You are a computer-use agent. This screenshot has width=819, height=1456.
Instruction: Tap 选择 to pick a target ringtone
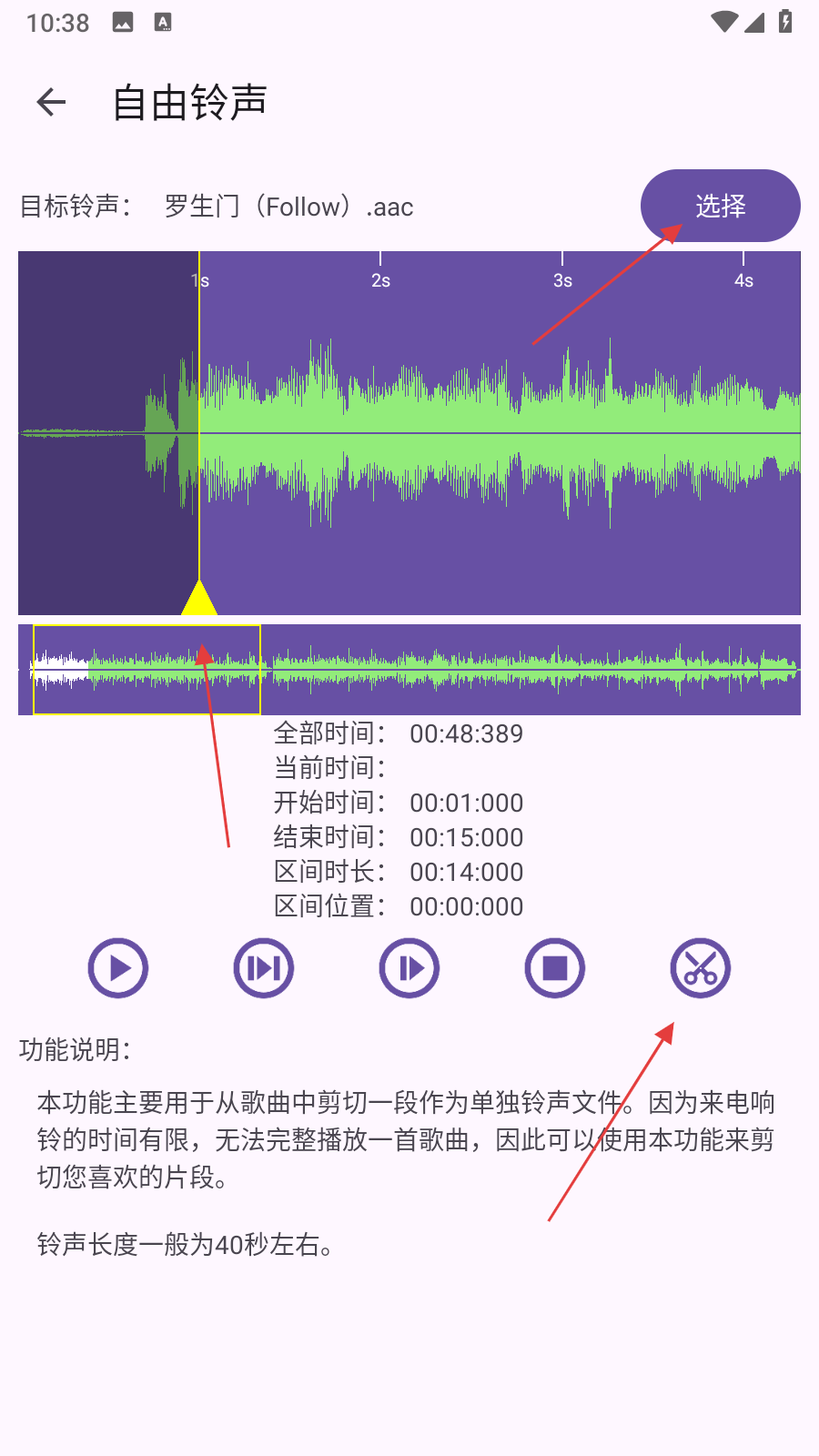(720, 206)
